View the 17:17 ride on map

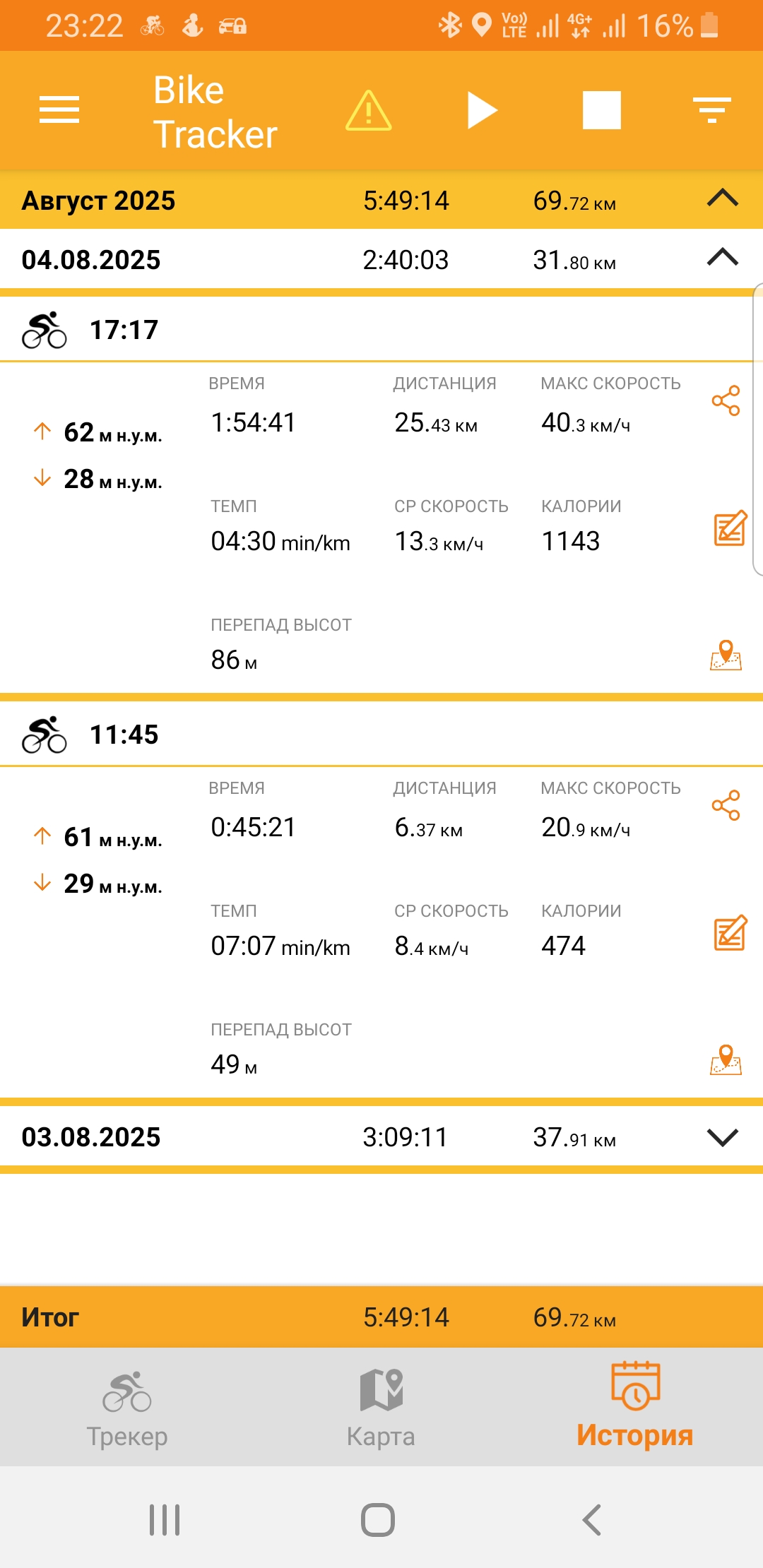[x=726, y=655]
